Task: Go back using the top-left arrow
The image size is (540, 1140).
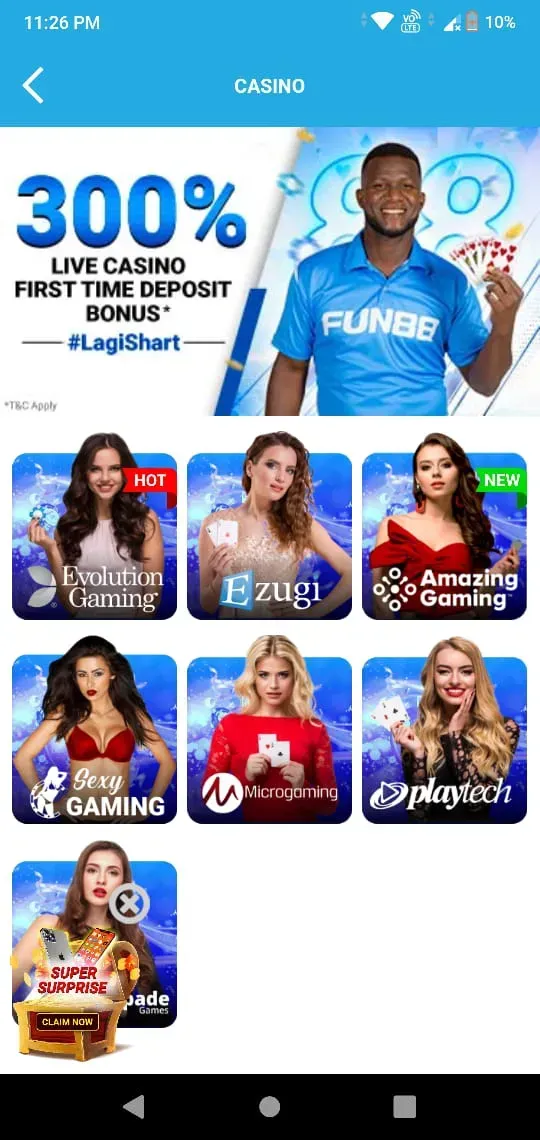Action: point(33,85)
